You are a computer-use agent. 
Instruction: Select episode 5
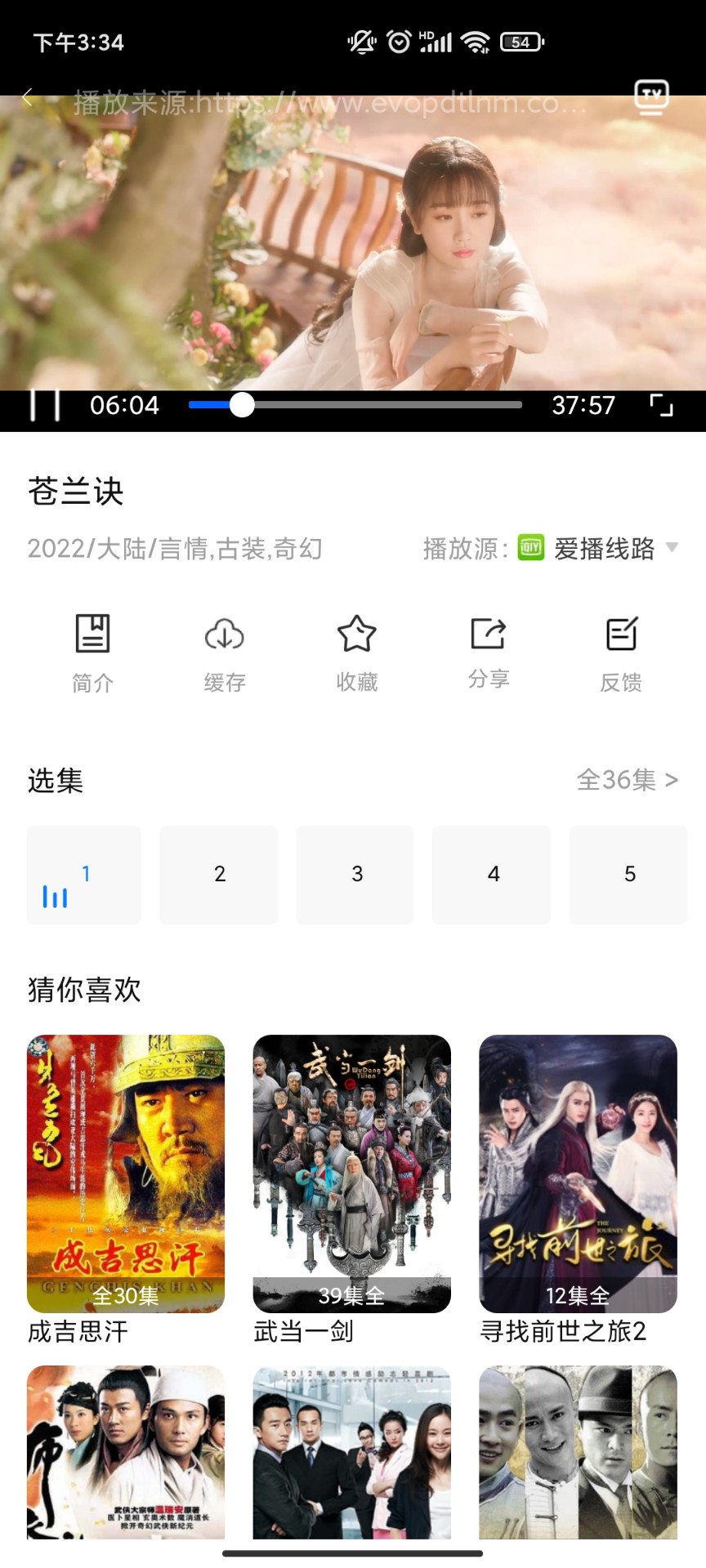pos(629,874)
